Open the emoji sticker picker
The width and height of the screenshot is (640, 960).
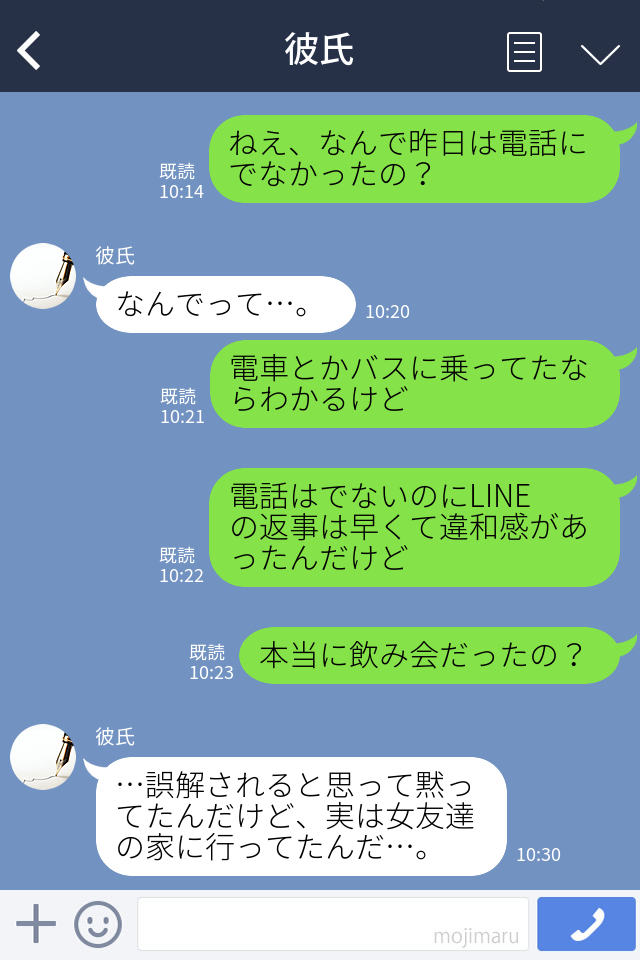coord(98,924)
